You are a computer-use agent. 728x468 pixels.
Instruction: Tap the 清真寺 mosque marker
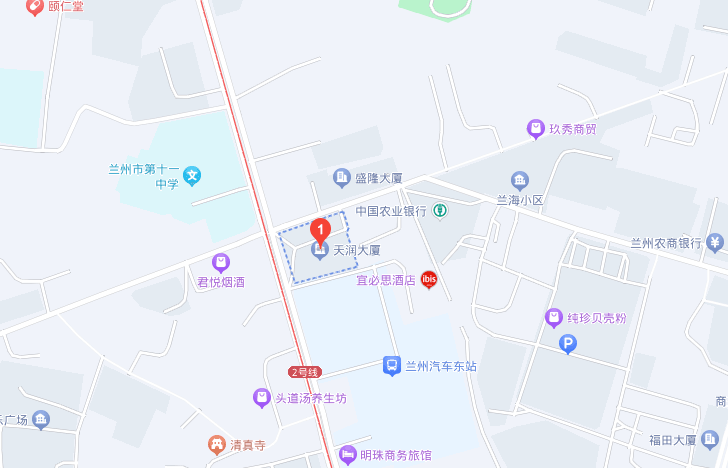[216, 444]
